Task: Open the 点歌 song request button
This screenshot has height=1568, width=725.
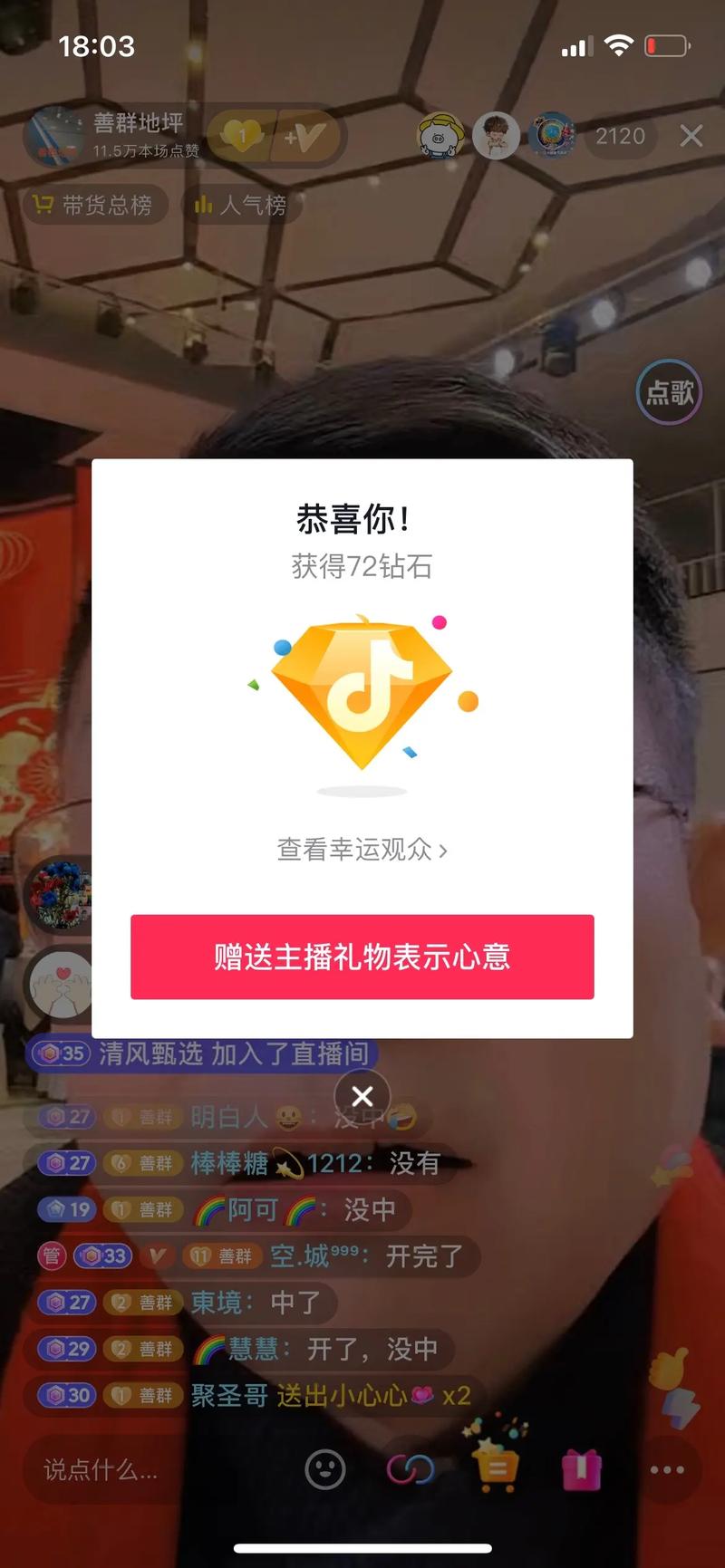Action: tap(670, 392)
